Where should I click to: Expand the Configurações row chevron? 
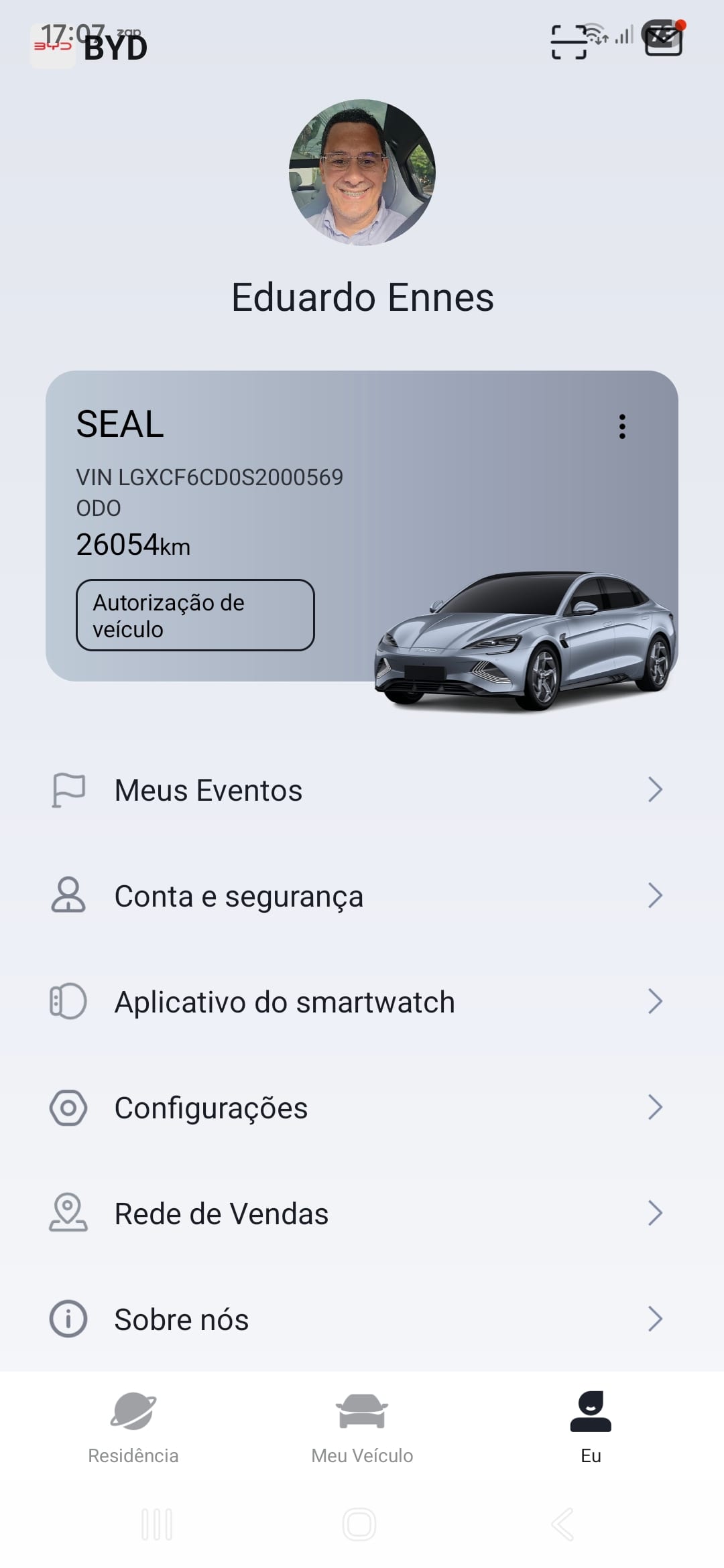coord(656,1107)
